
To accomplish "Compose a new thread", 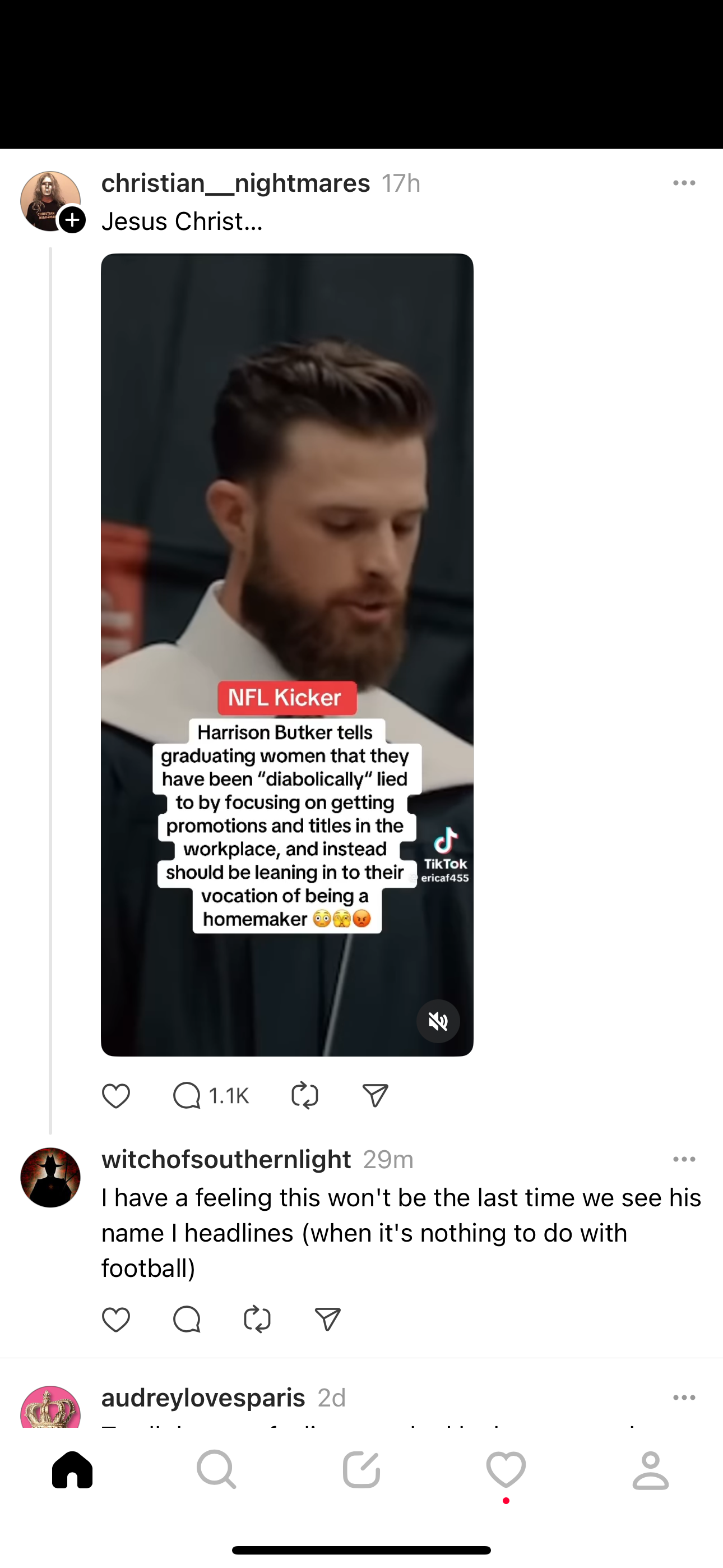I will coord(361,1470).
